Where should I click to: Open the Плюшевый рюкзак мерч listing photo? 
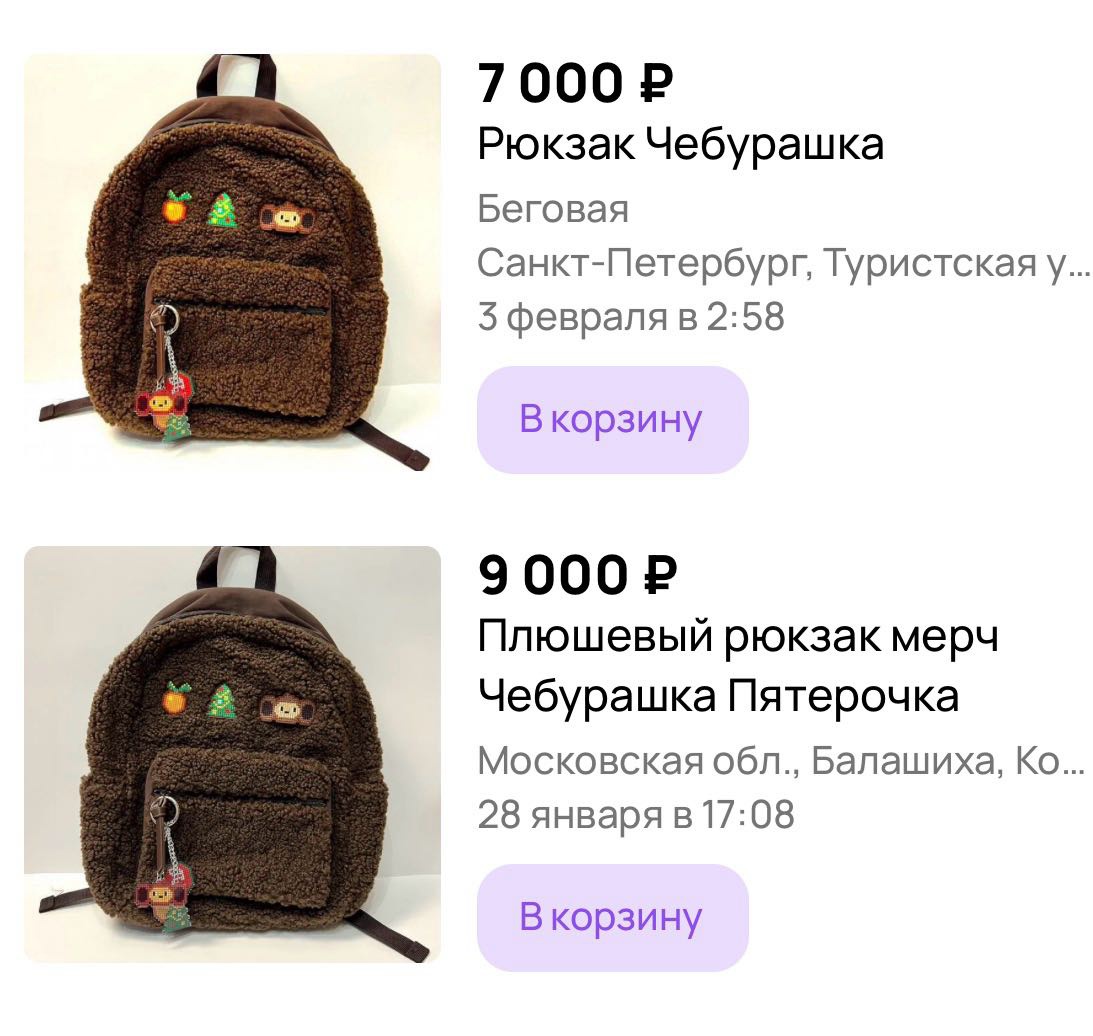pyautogui.click(x=232, y=755)
